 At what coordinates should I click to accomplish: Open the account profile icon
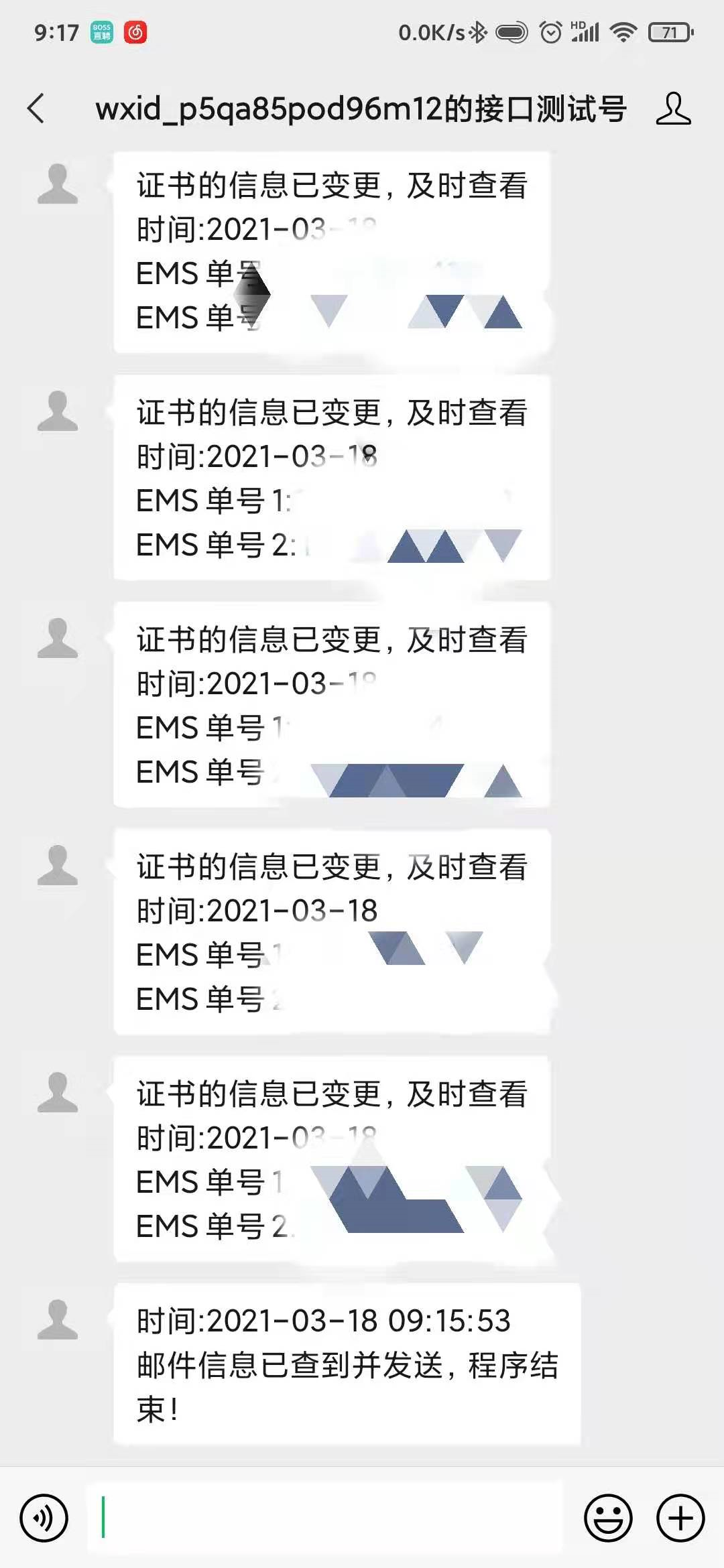click(x=673, y=109)
